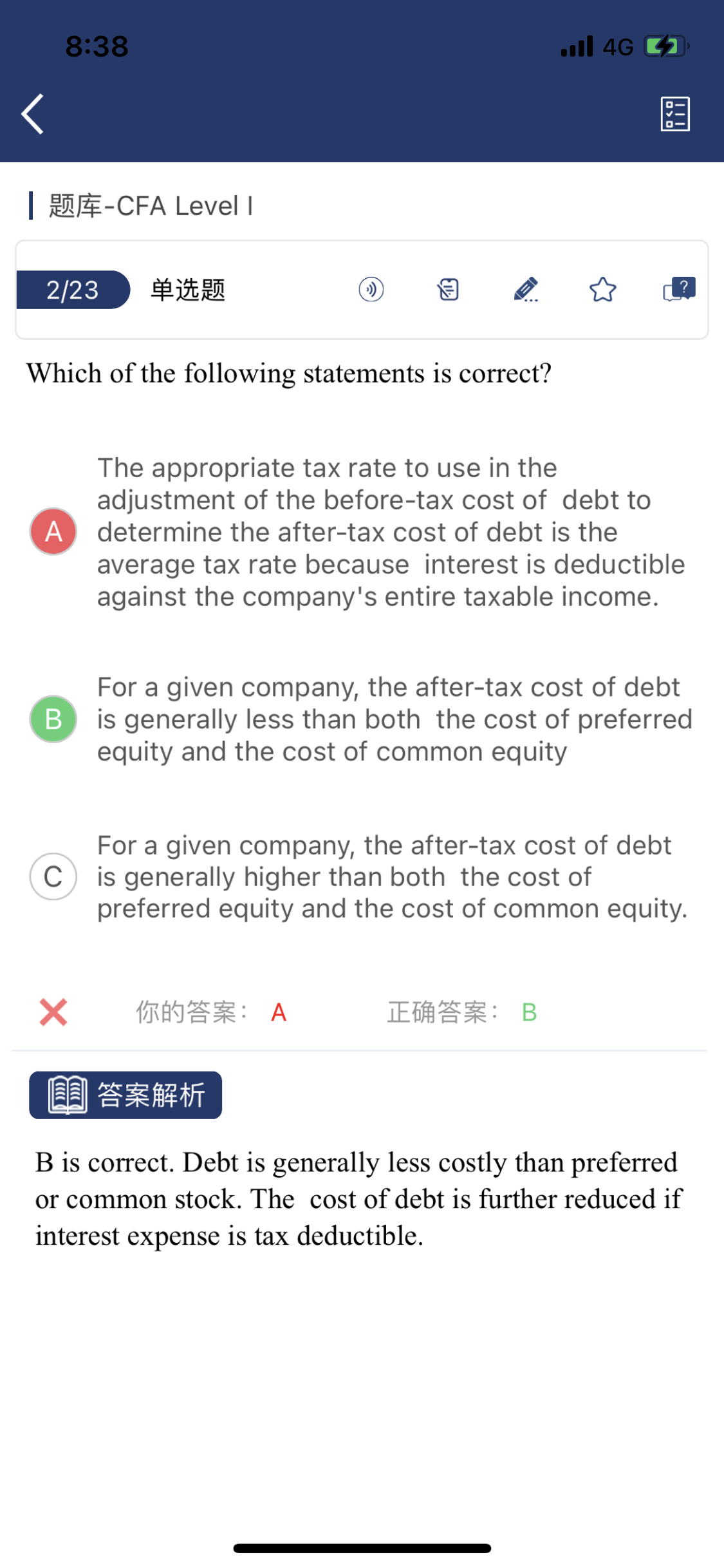This screenshot has width=724, height=1568.
Task: Play the audio explanation icon
Action: (x=371, y=289)
